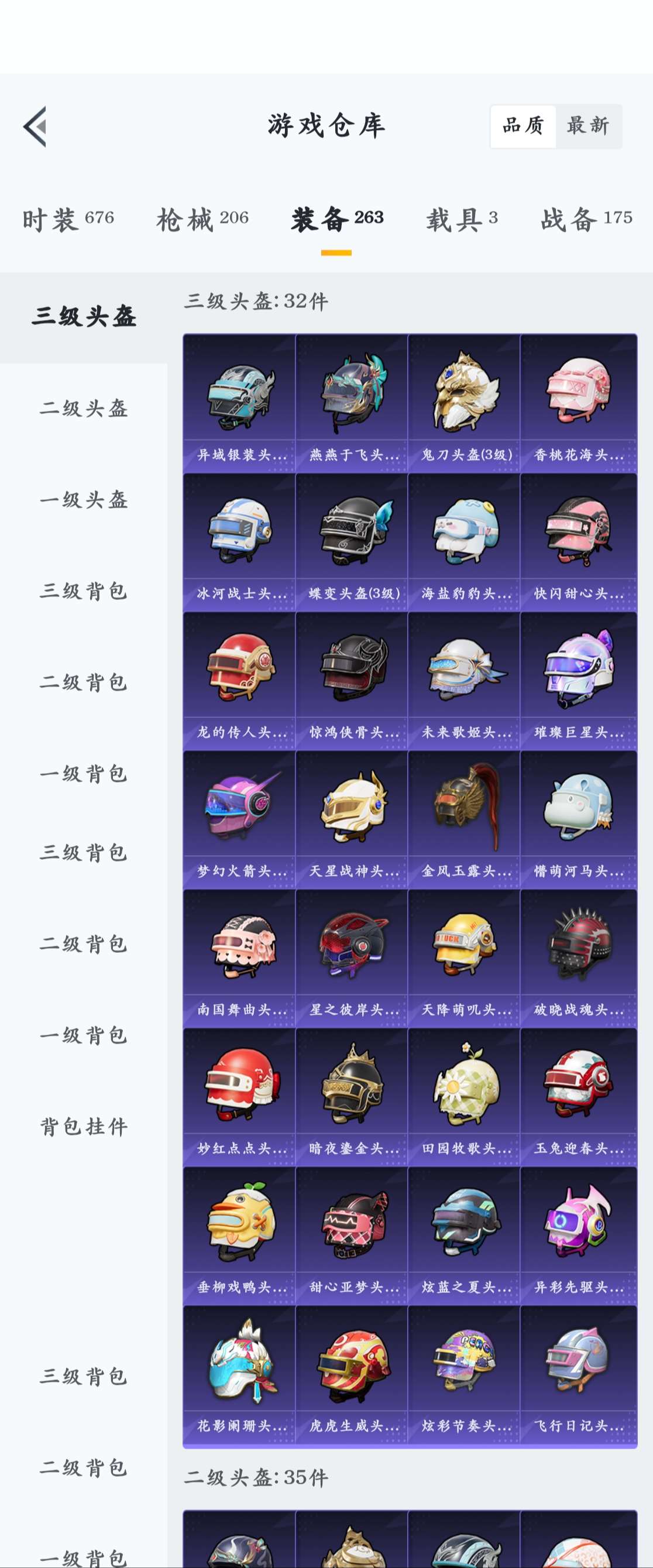Tap the 金风玉露 helmet
The height and width of the screenshot is (1568, 653).
465,819
